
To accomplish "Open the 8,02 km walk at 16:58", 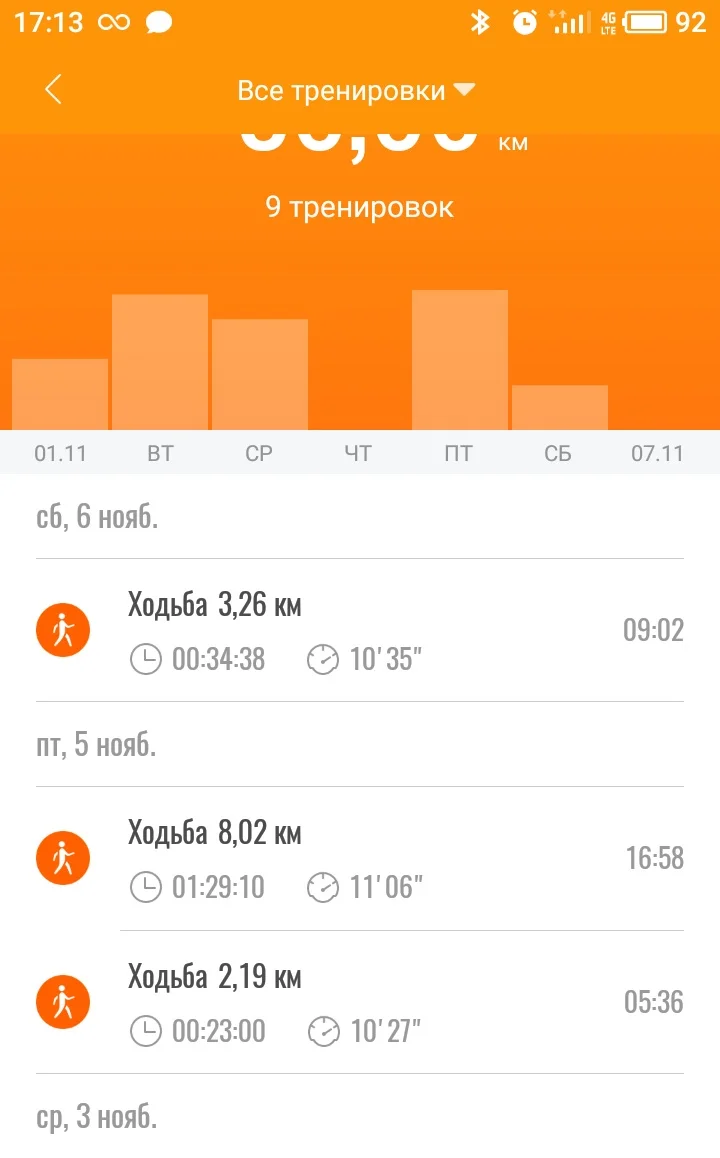I will [360, 859].
